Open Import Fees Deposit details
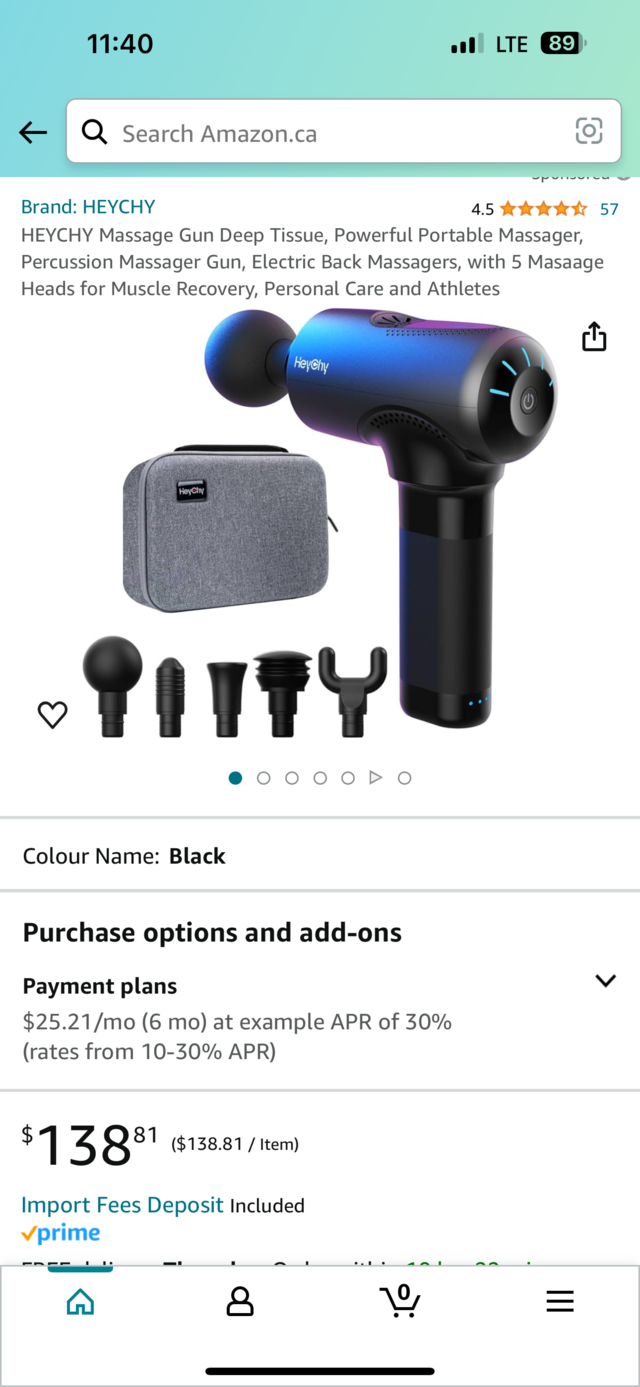 [x=122, y=1205]
